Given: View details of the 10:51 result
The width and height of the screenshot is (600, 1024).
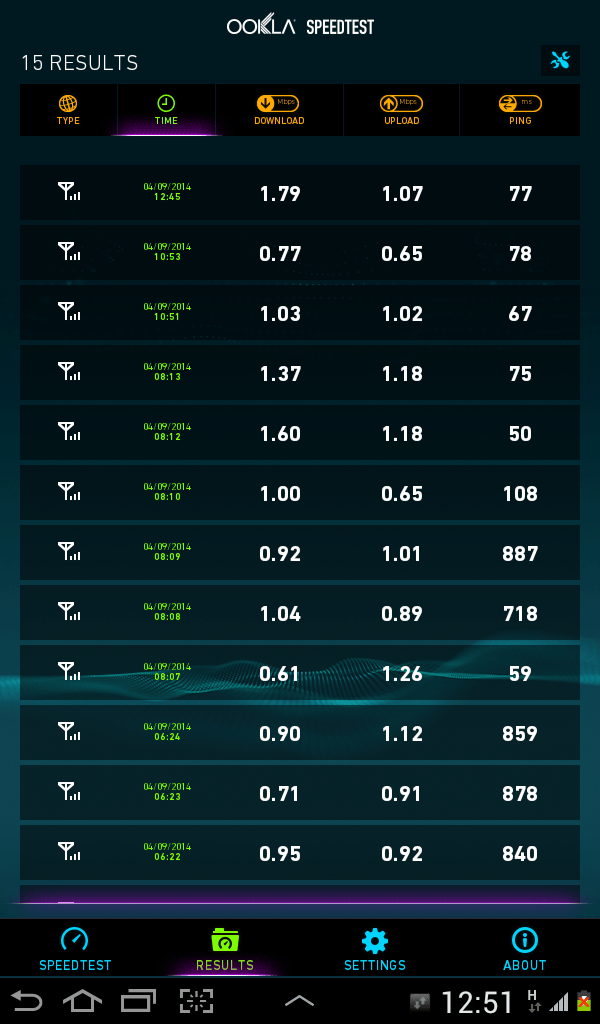Looking at the screenshot, I should tap(300, 313).
